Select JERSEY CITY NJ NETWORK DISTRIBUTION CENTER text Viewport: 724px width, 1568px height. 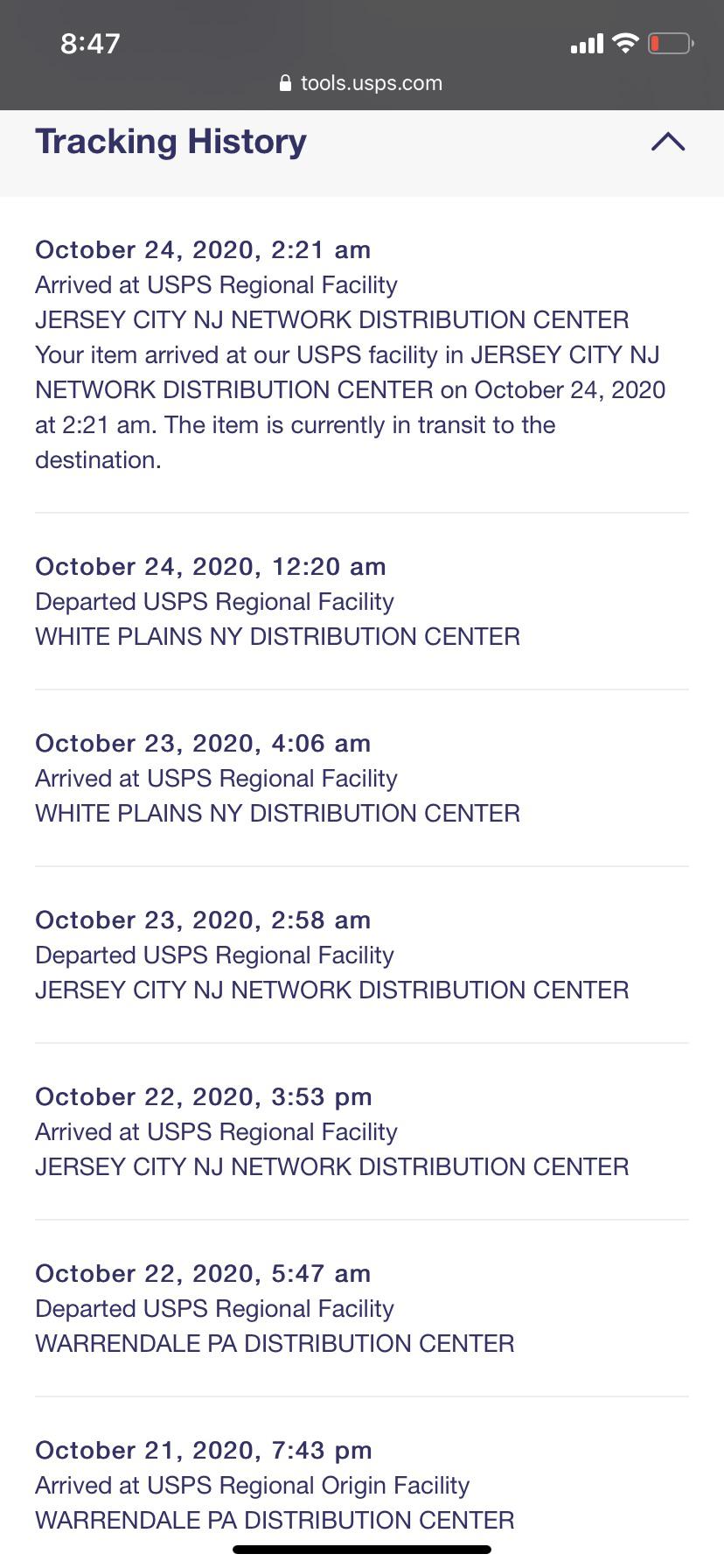331,319
